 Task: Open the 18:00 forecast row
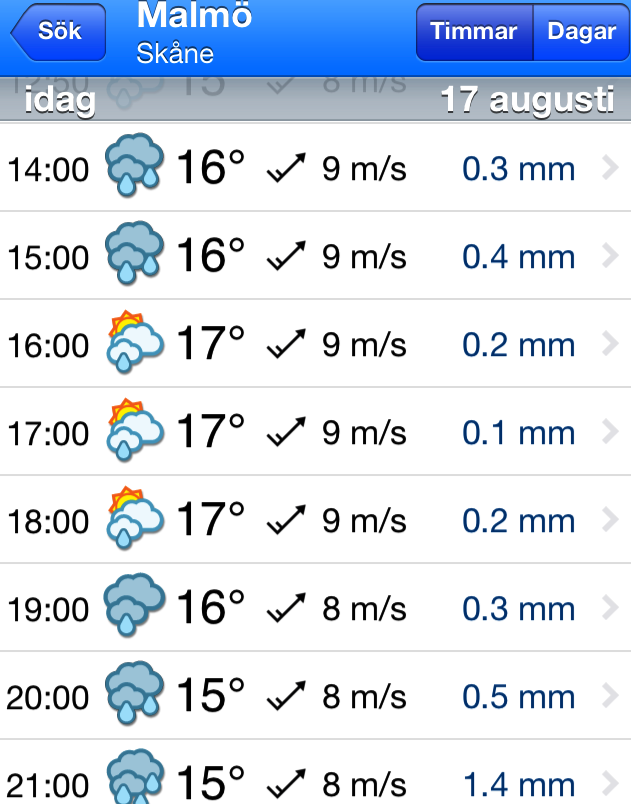[315, 521]
